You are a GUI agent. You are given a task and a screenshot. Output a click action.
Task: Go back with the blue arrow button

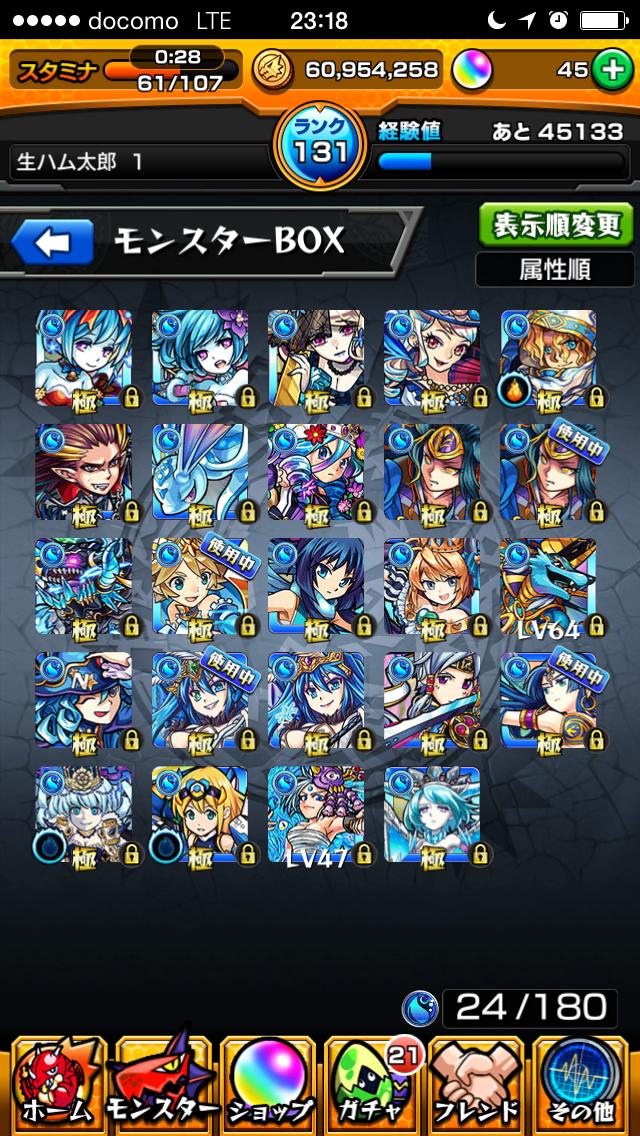coord(52,242)
